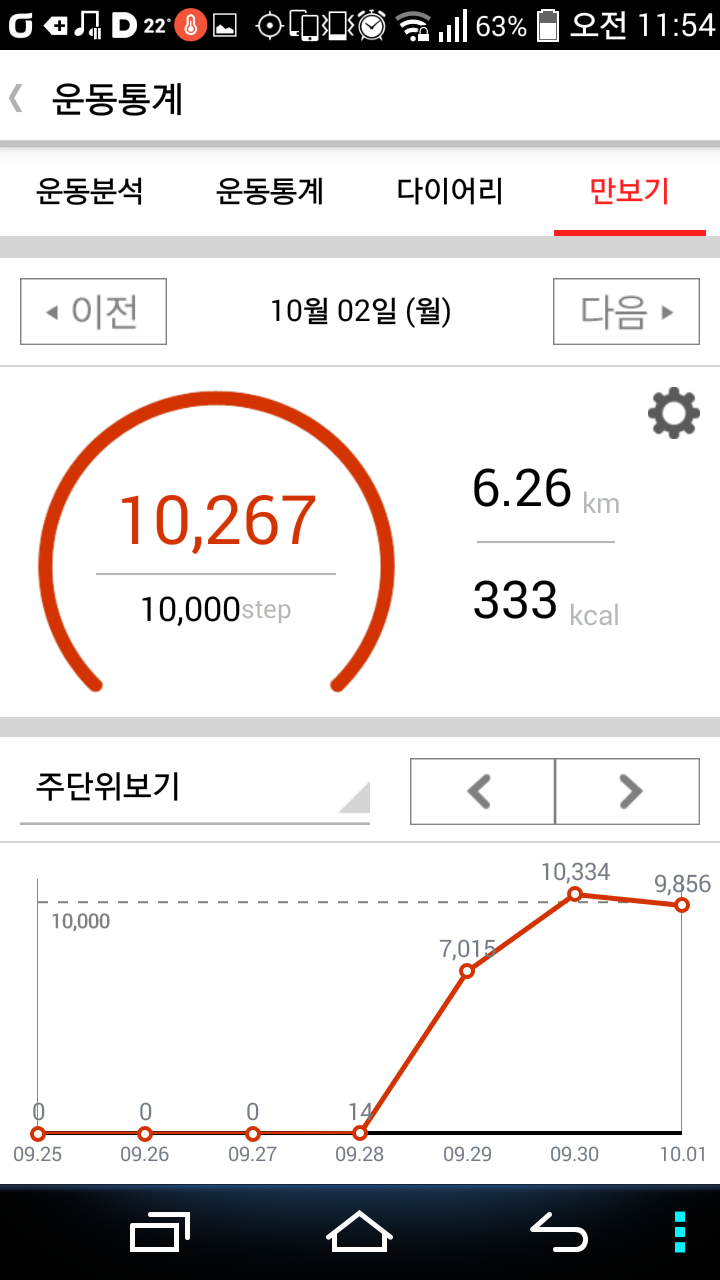Tap the 다음 button for next day

626,312
